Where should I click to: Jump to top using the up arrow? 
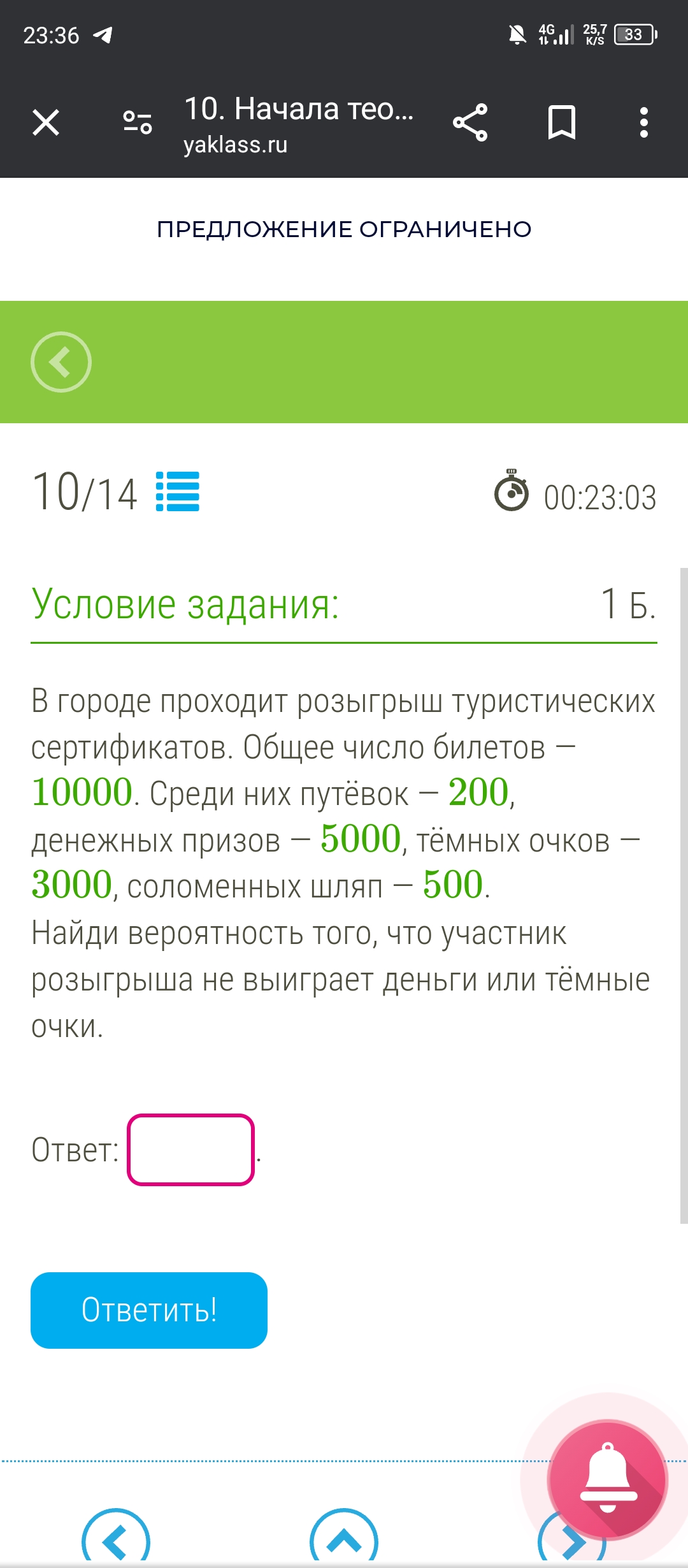click(344, 1539)
